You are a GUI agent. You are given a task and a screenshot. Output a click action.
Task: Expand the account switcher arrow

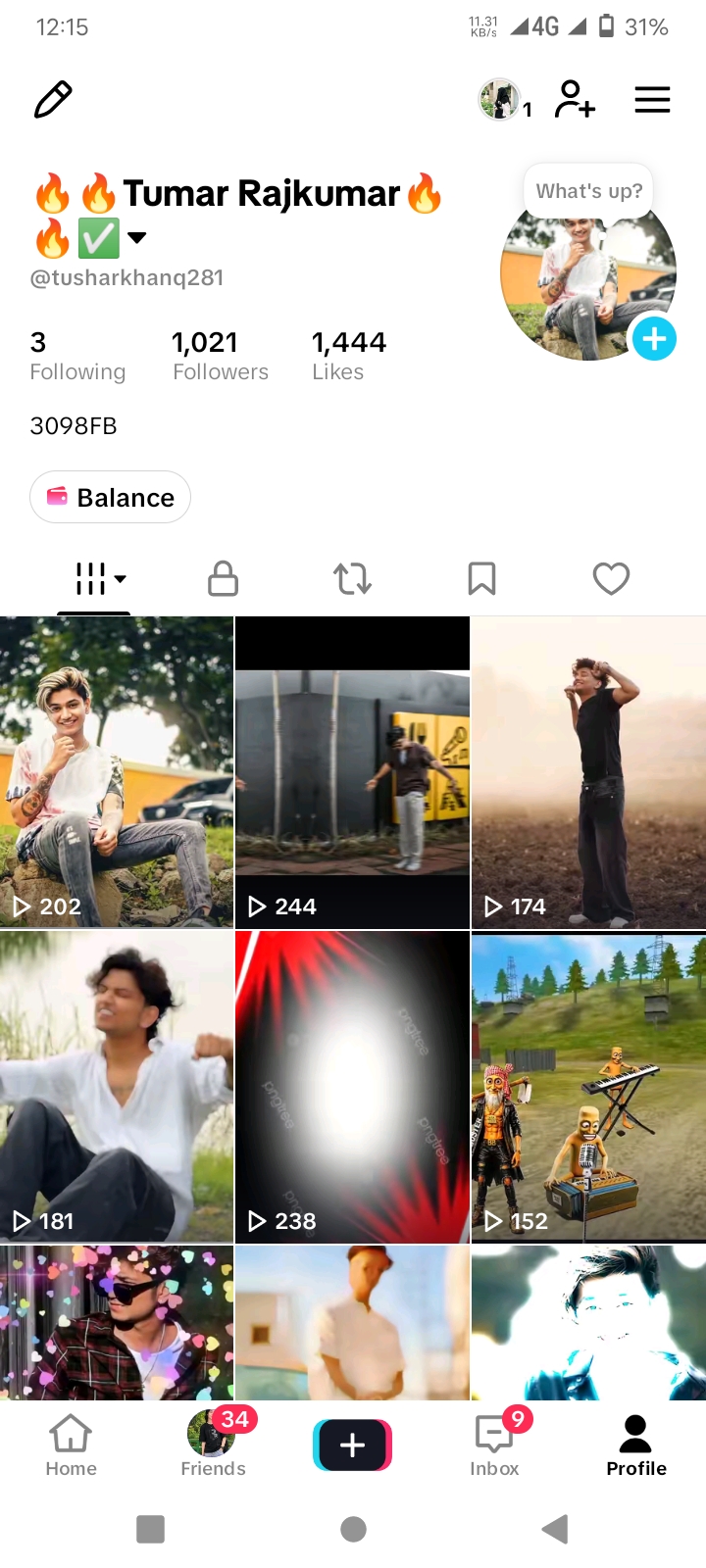coord(137,237)
